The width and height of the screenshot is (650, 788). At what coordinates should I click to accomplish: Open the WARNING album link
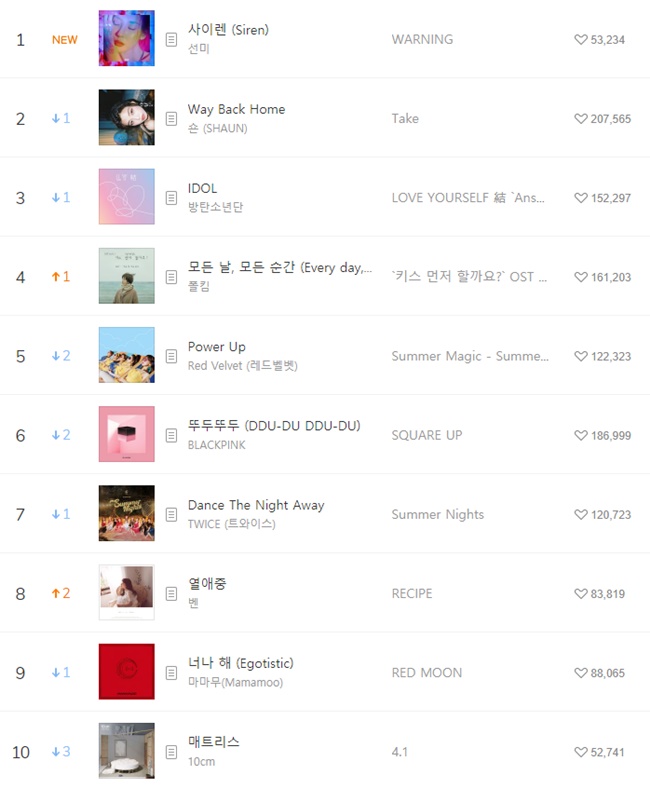(x=422, y=40)
